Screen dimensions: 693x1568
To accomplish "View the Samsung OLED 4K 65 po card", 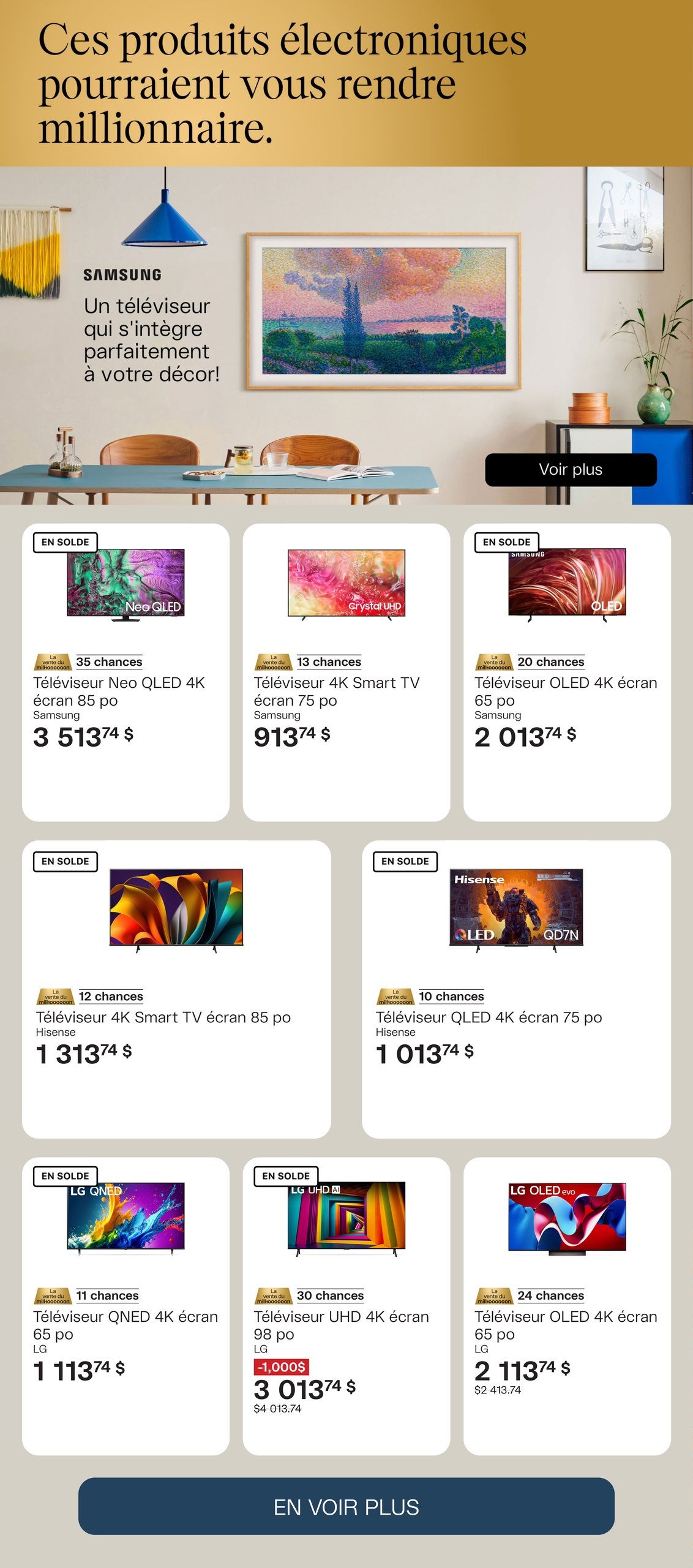I will tap(567, 671).
